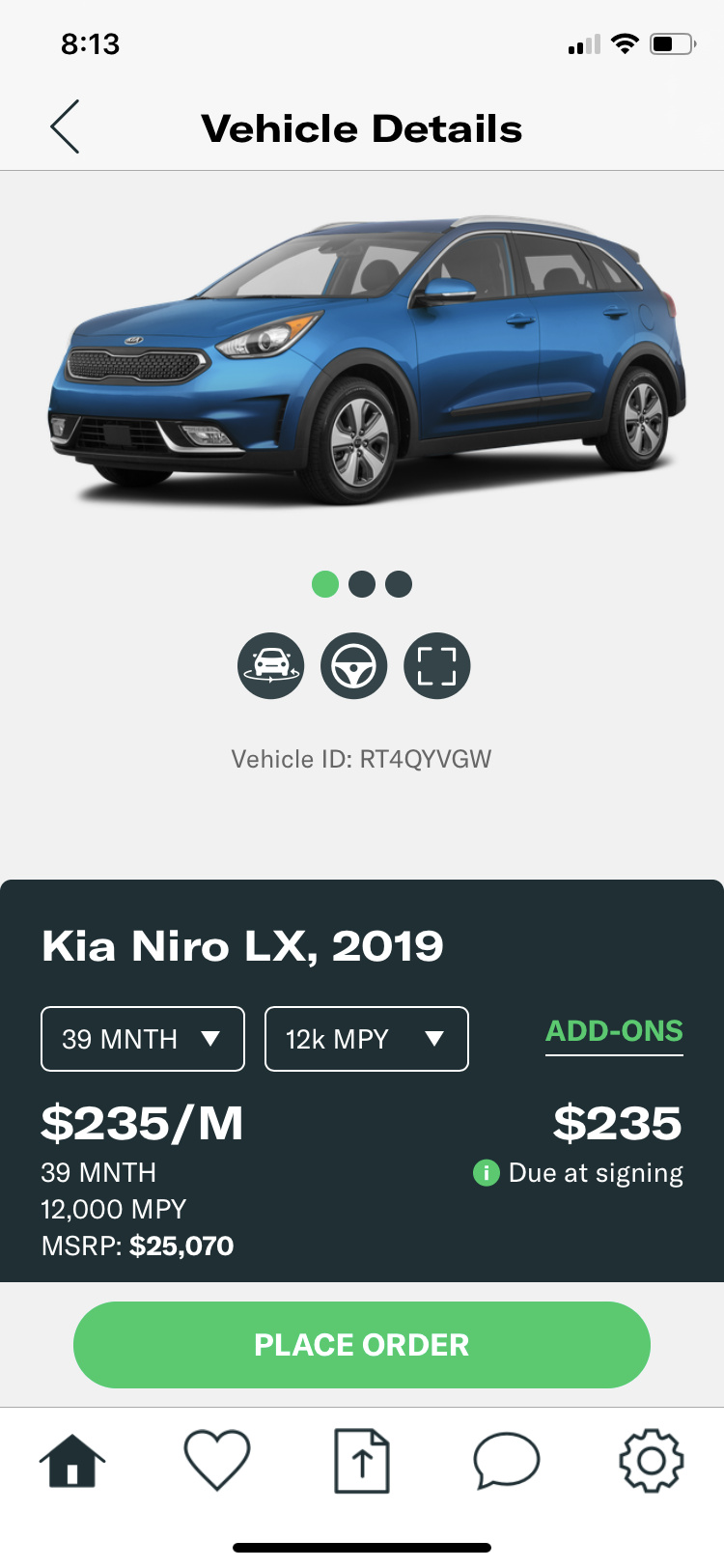Open the 360° exterior car view
Screen dimensions: 724x1568
[x=271, y=666]
